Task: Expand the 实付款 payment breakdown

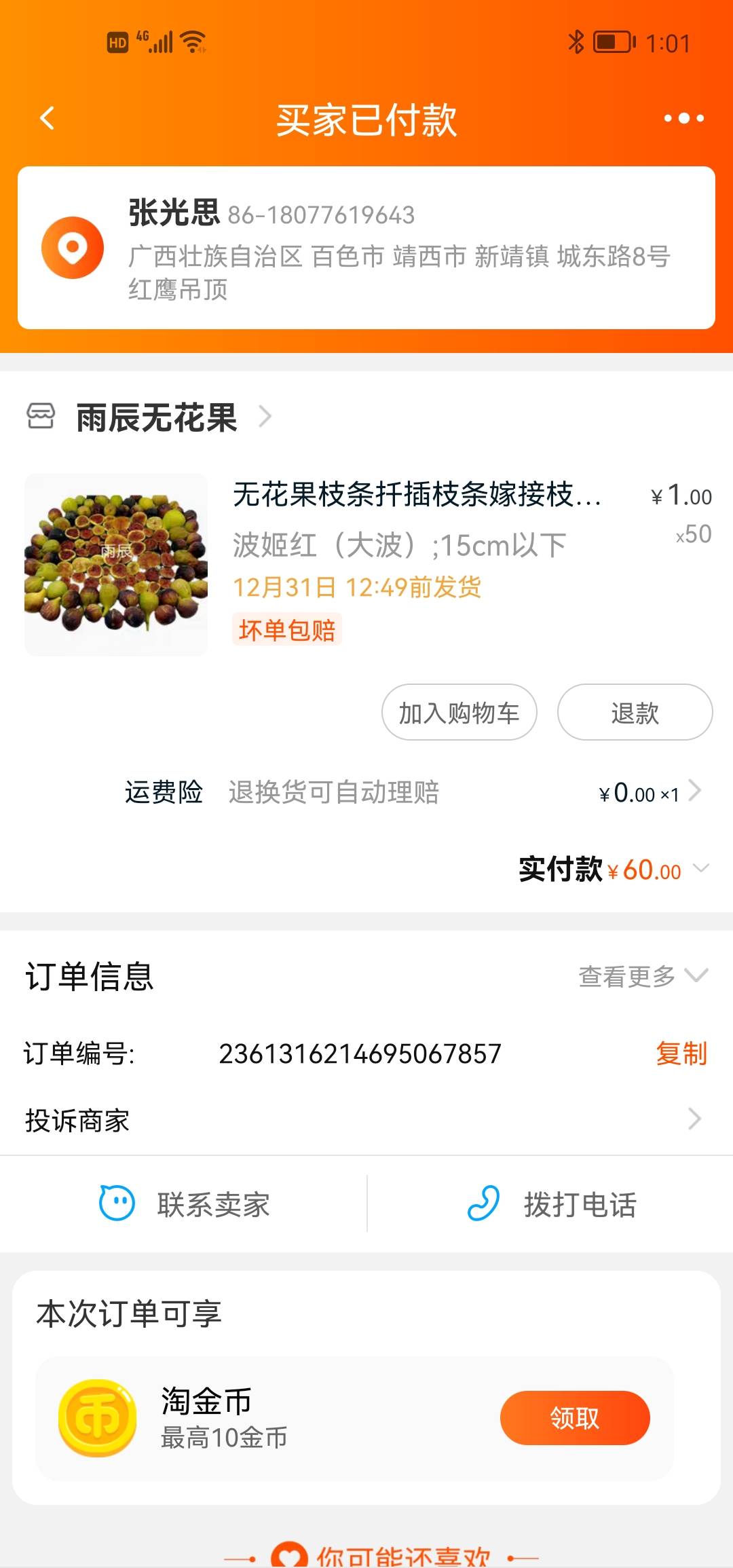Action: click(614, 870)
